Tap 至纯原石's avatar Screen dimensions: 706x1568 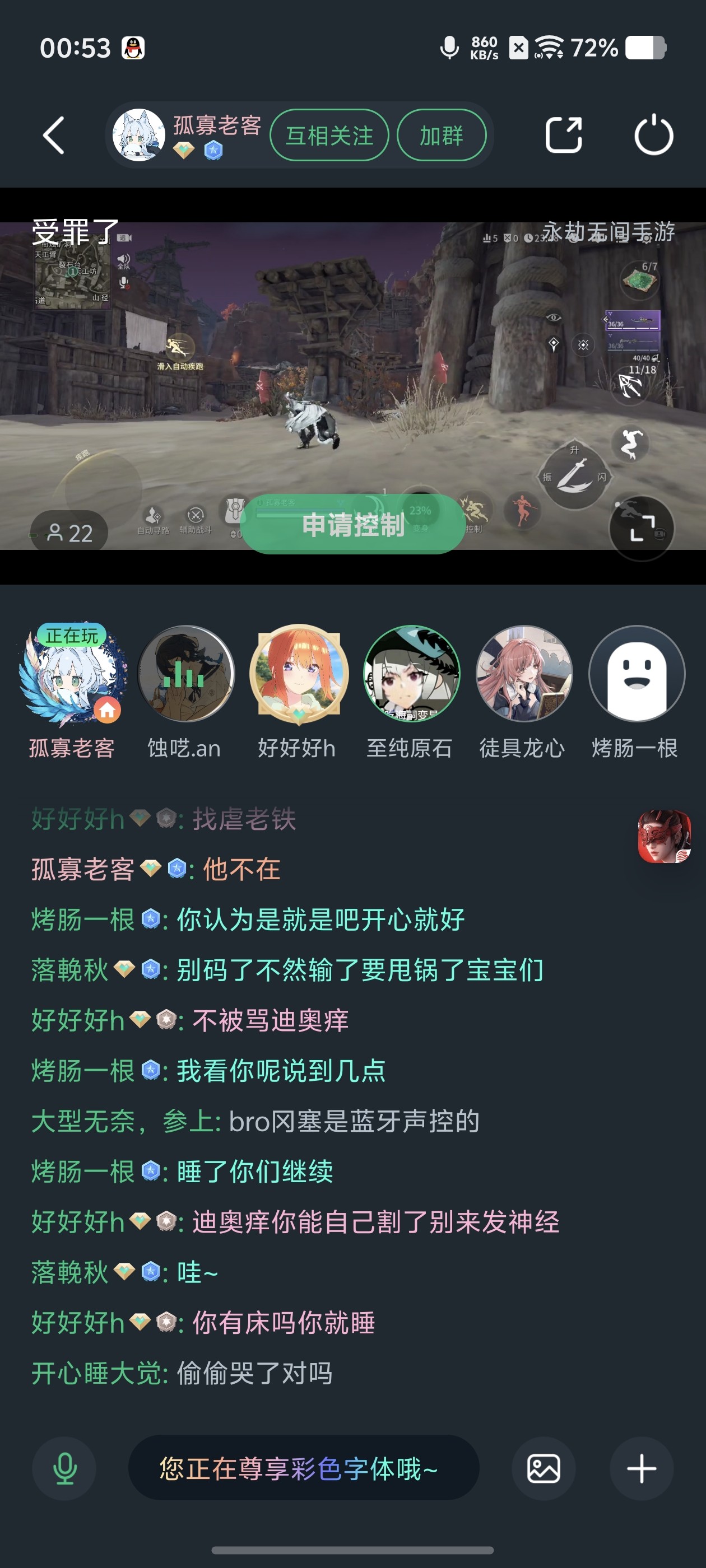point(411,674)
